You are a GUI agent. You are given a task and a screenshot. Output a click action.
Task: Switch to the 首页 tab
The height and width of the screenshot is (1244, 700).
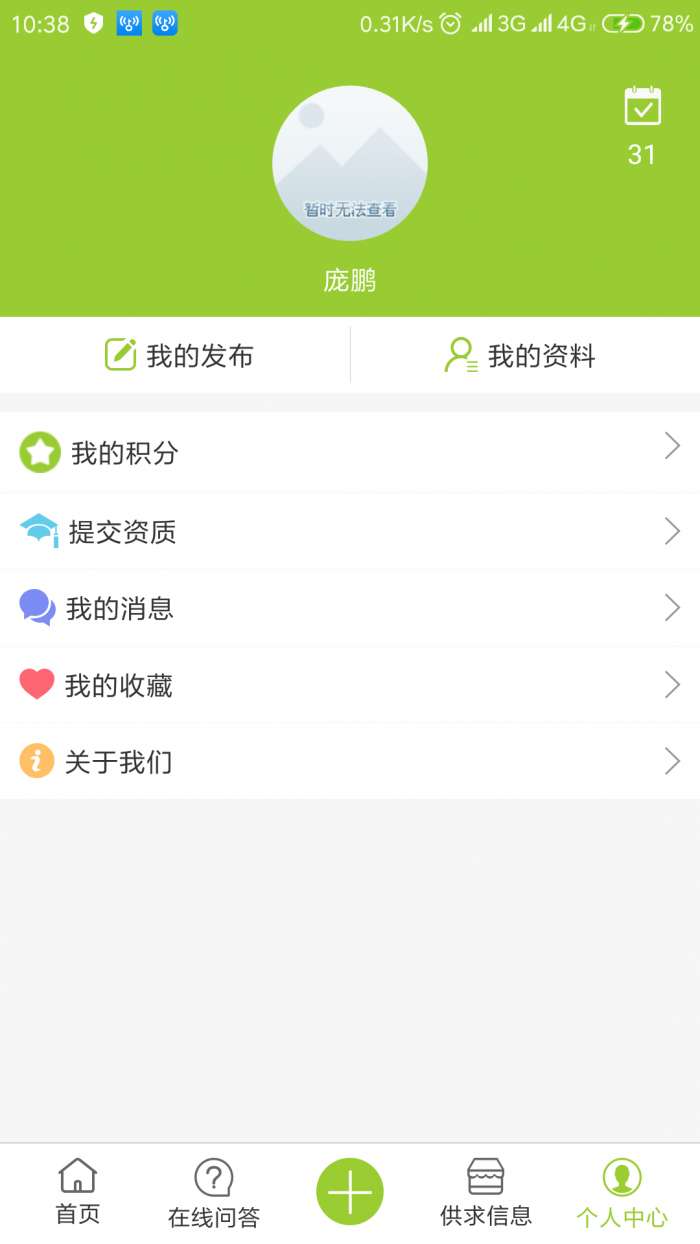click(78, 1192)
